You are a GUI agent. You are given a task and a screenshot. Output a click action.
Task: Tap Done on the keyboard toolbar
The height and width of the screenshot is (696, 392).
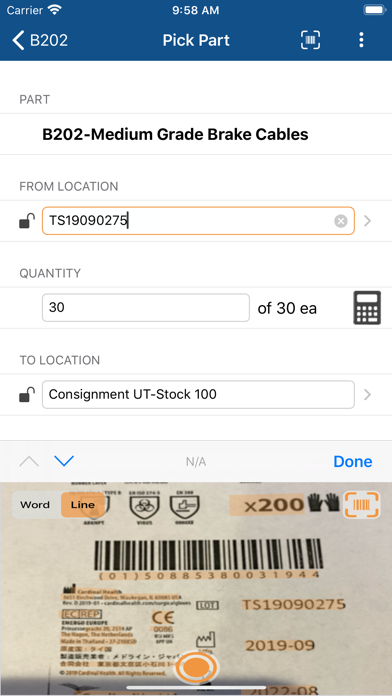(x=353, y=462)
